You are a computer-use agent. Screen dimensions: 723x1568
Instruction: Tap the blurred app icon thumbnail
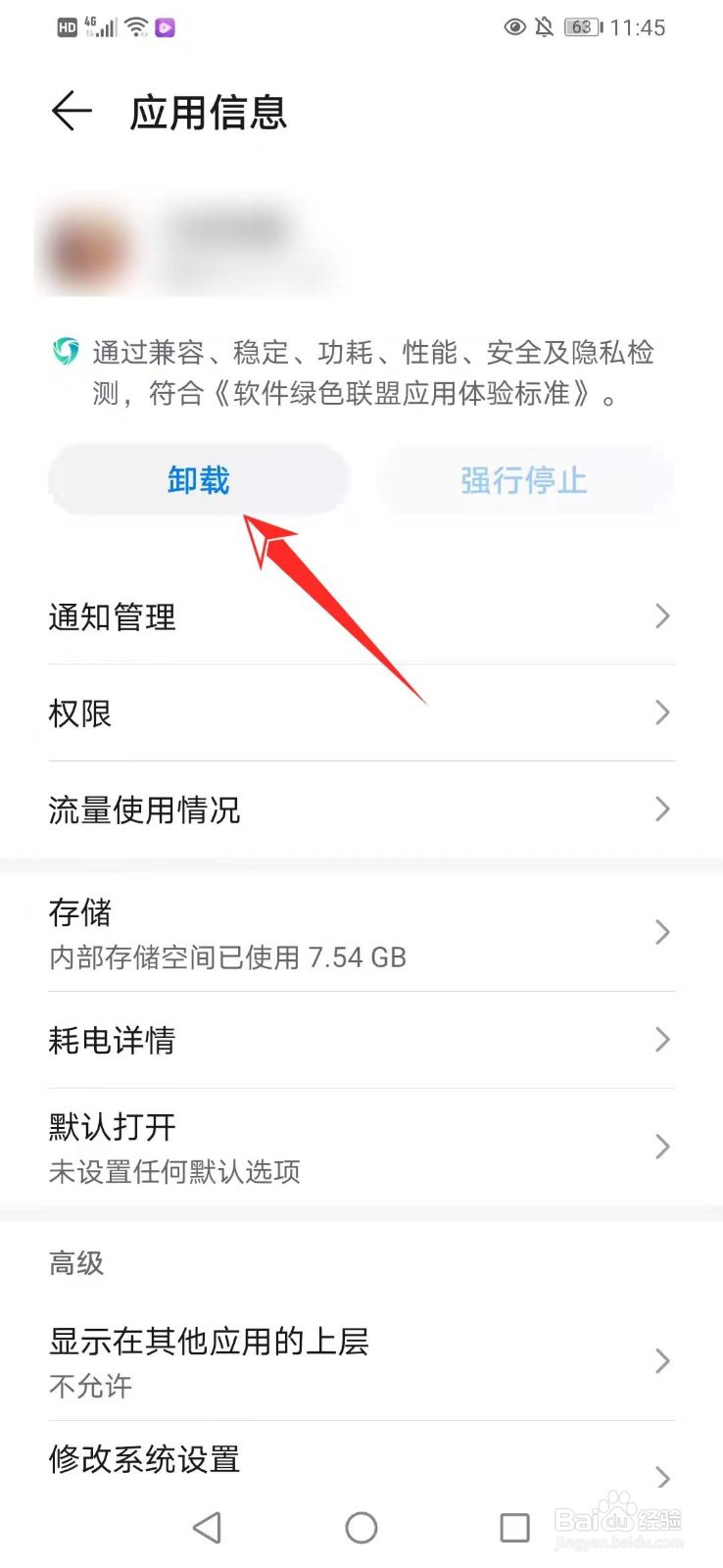(86, 245)
